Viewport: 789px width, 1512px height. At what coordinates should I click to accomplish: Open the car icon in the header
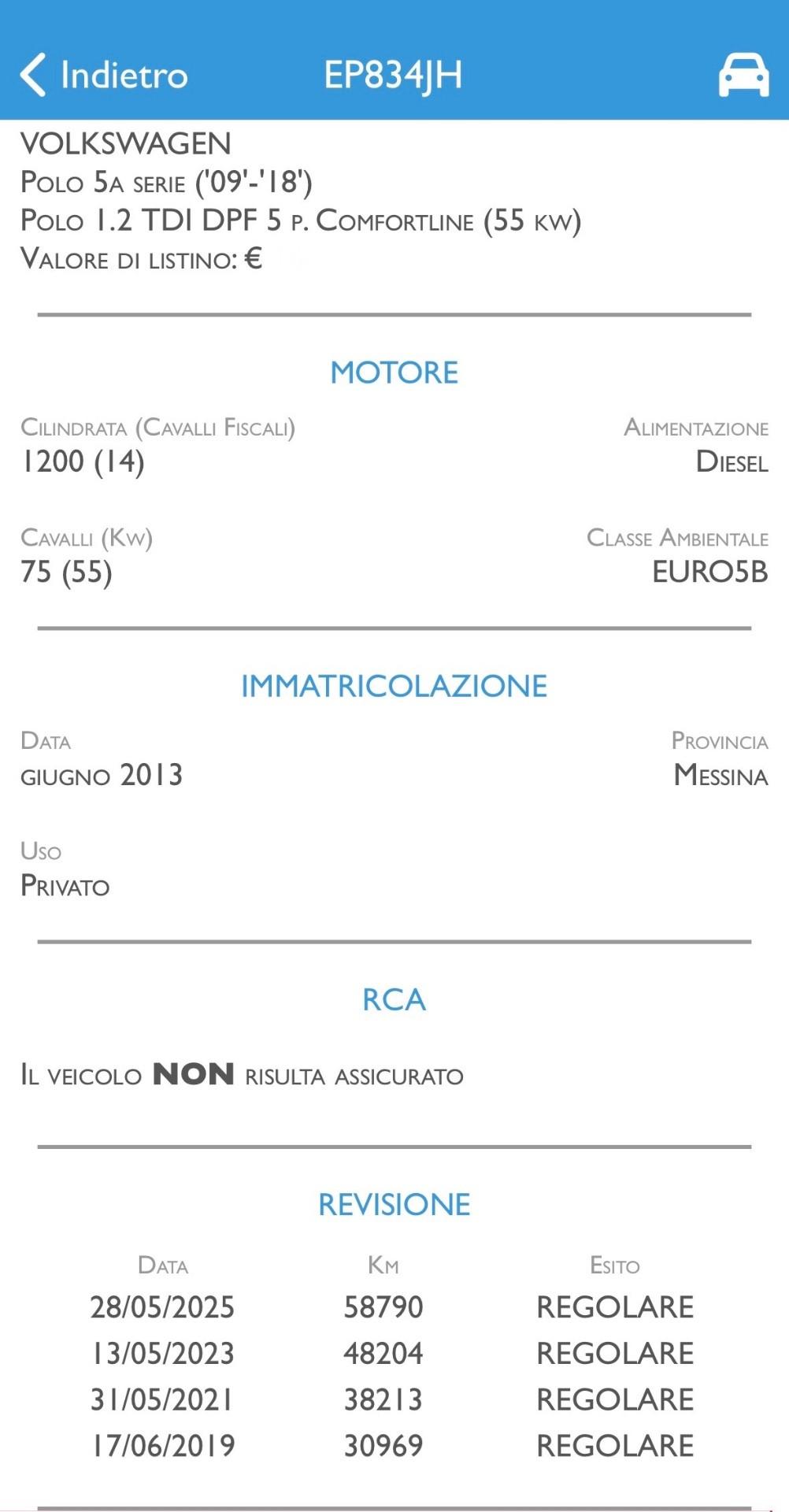[x=743, y=76]
